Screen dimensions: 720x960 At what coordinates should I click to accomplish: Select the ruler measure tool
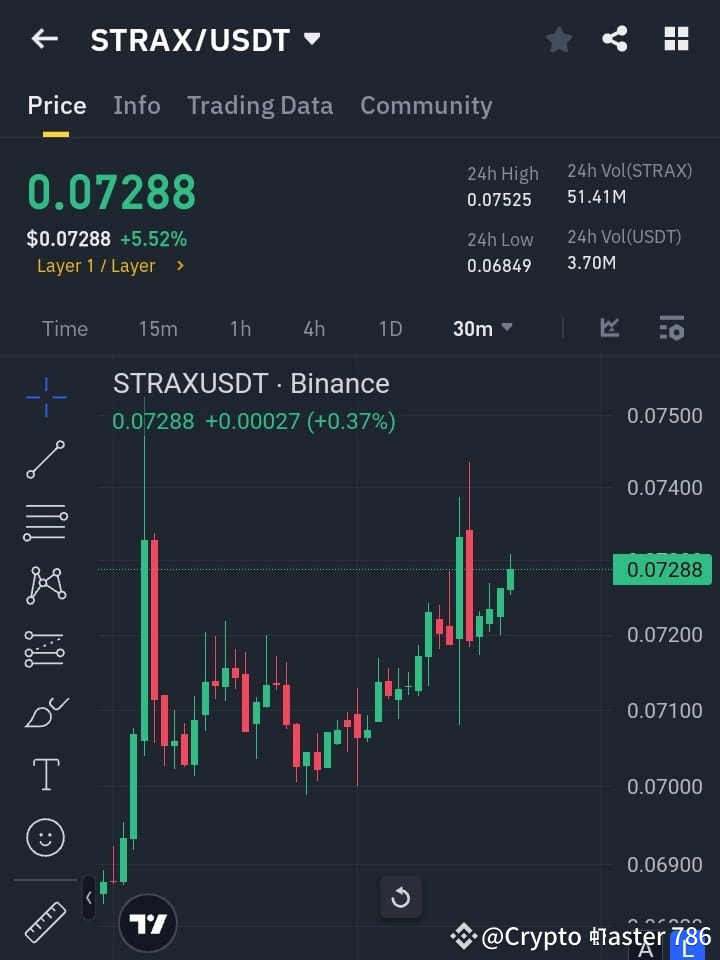coord(45,922)
